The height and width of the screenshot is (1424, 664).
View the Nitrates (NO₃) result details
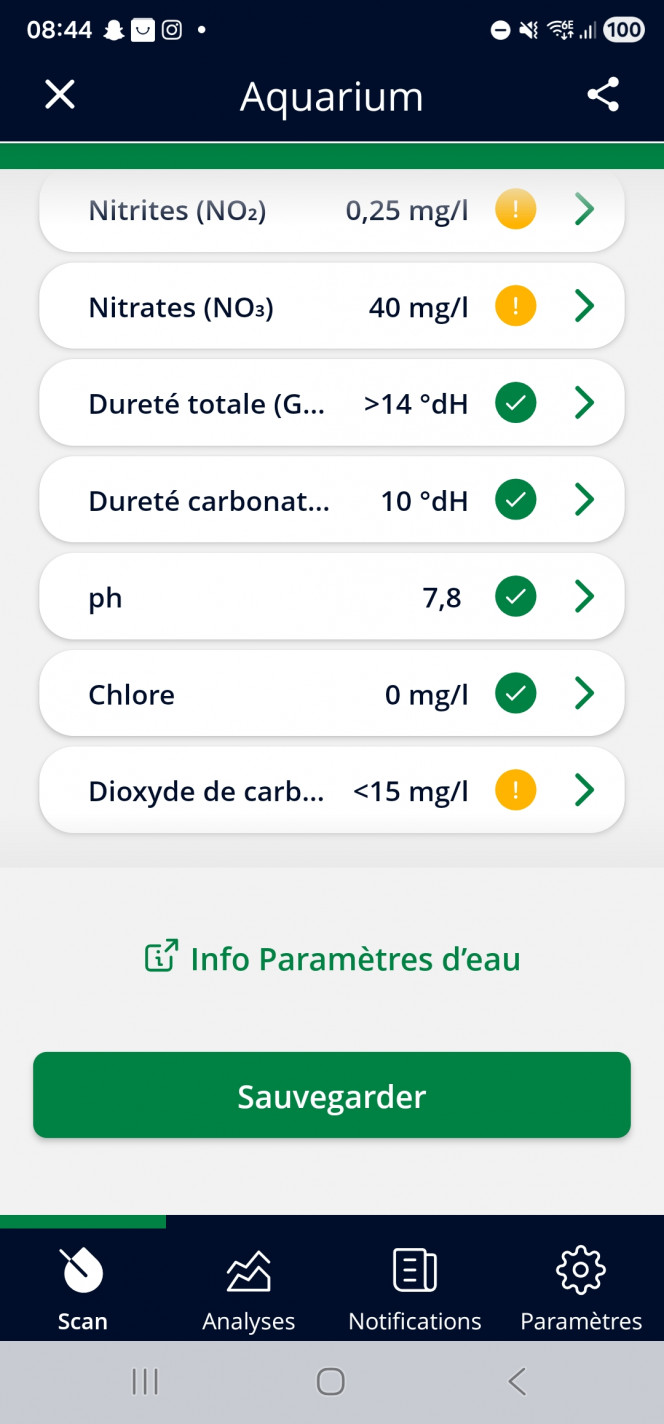pos(331,307)
